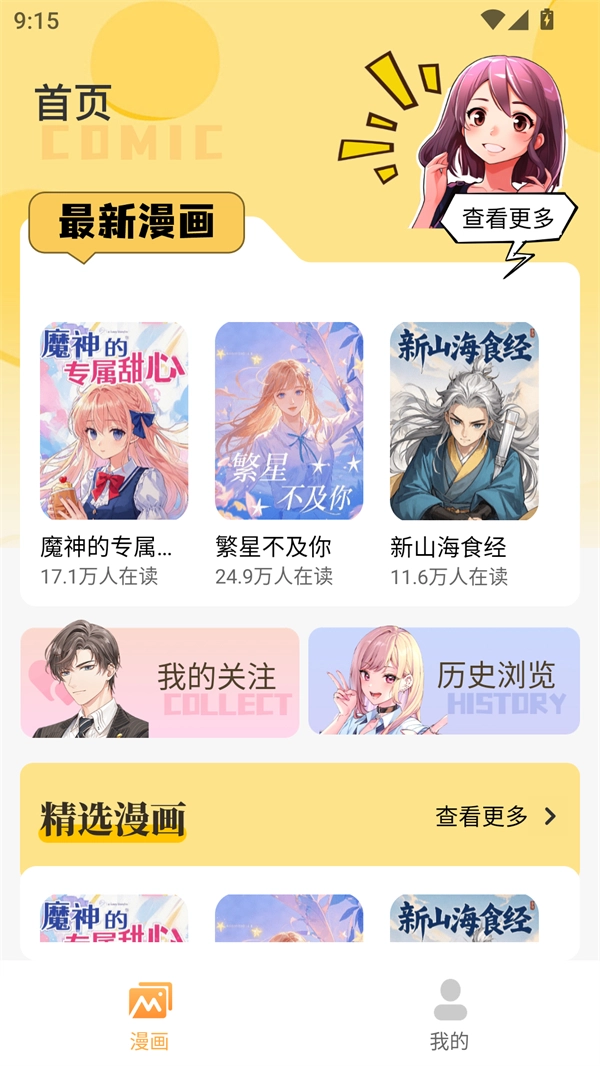Switch to the 我的 tab

449,1014
